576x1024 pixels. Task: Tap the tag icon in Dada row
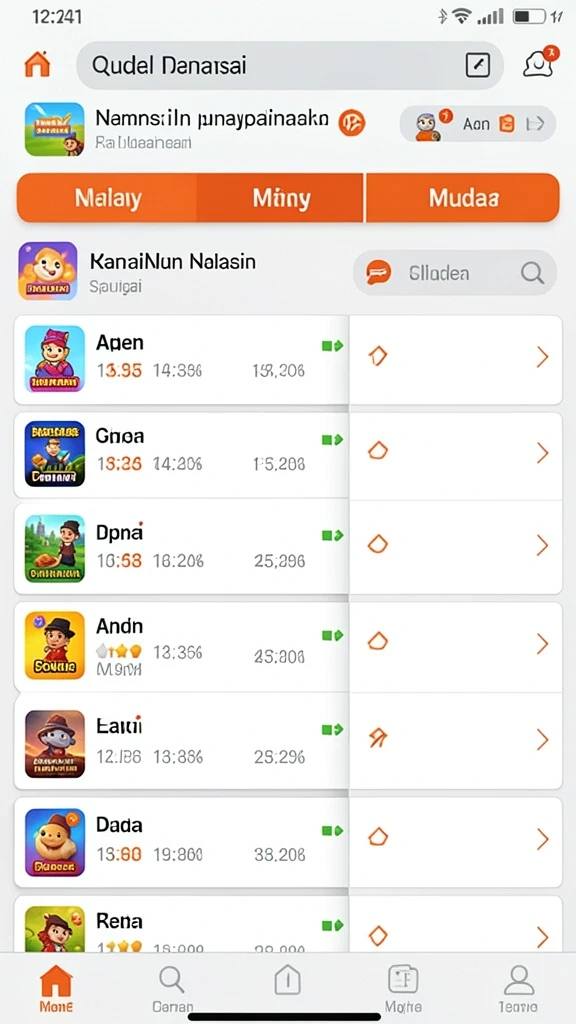(378, 837)
